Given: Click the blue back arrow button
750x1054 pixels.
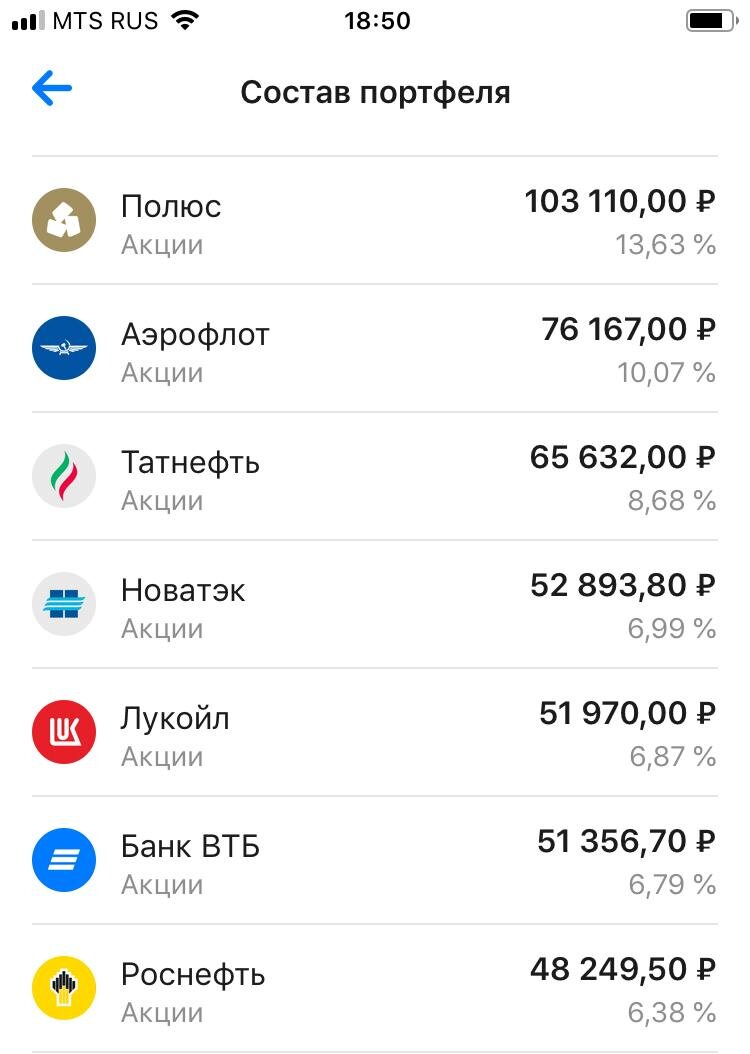Looking at the screenshot, I should [x=51, y=89].
